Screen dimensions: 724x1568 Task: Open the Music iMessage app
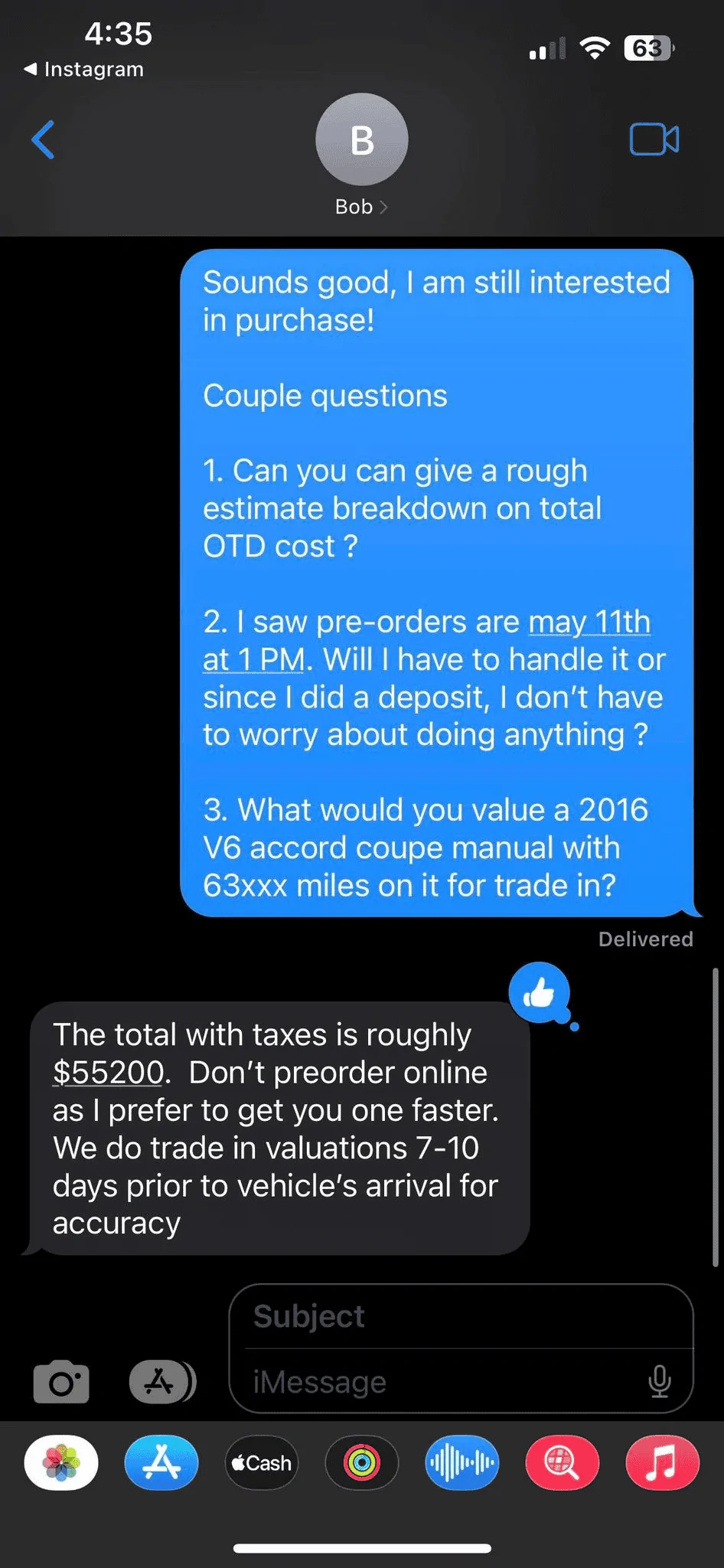[662, 1463]
